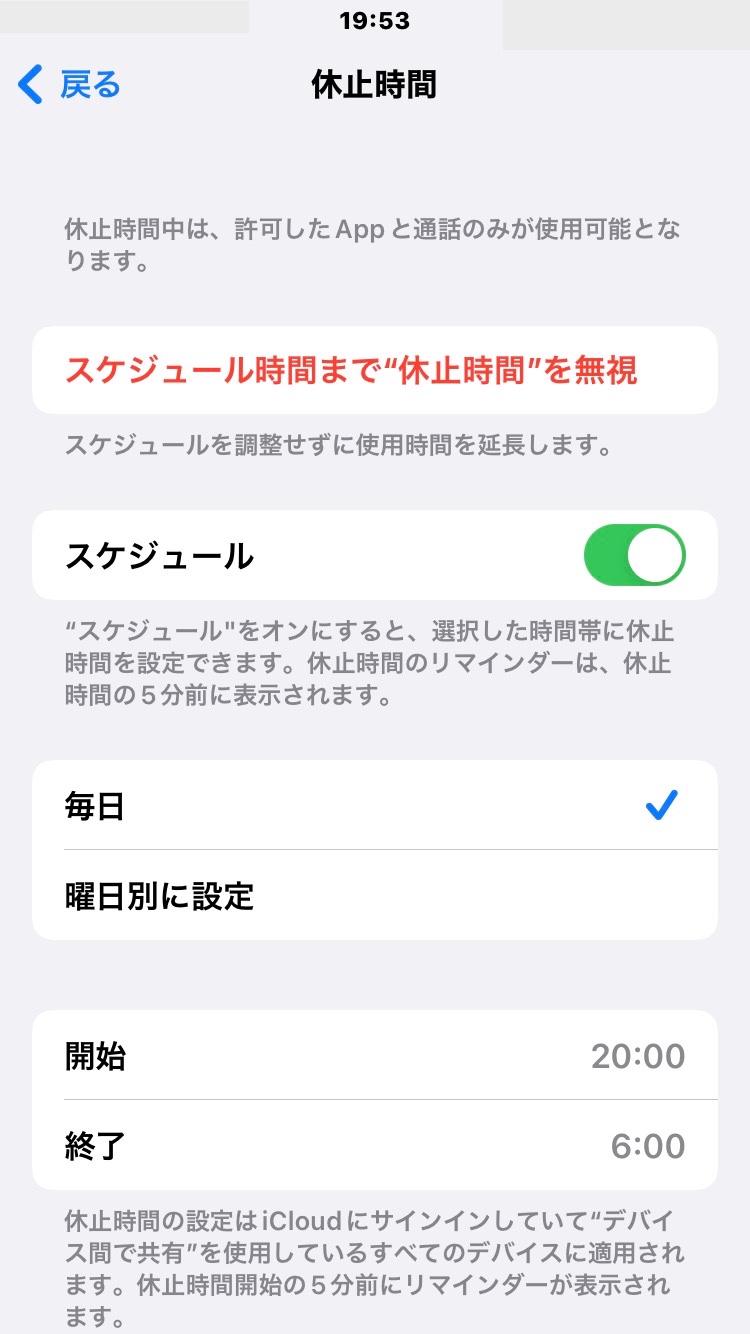Choose 曜日別に設定 option
This screenshot has width=750, height=1334.
pyautogui.click(x=374, y=896)
